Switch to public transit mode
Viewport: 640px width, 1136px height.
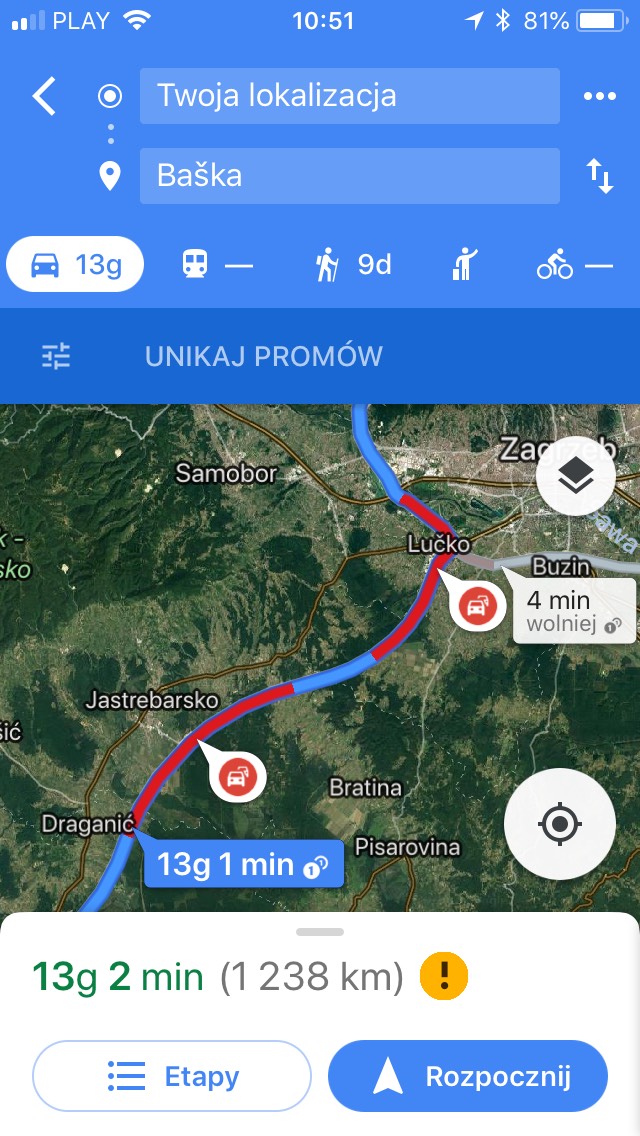[x=215, y=265]
